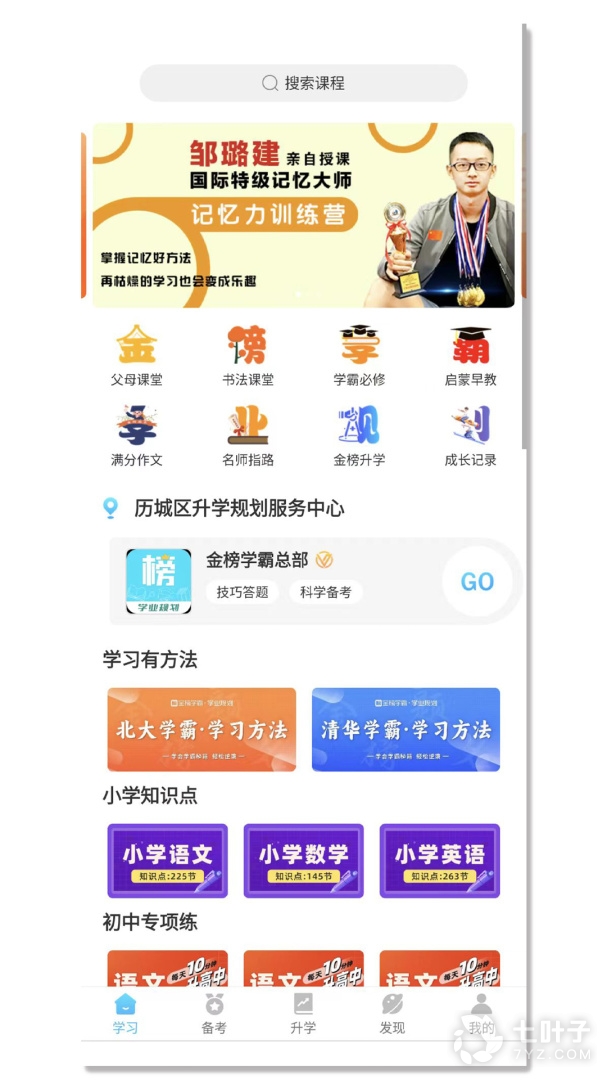Open 清华学霸·学习方法 card
Viewport: 607px width, 1080px height.
(x=405, y=729)
